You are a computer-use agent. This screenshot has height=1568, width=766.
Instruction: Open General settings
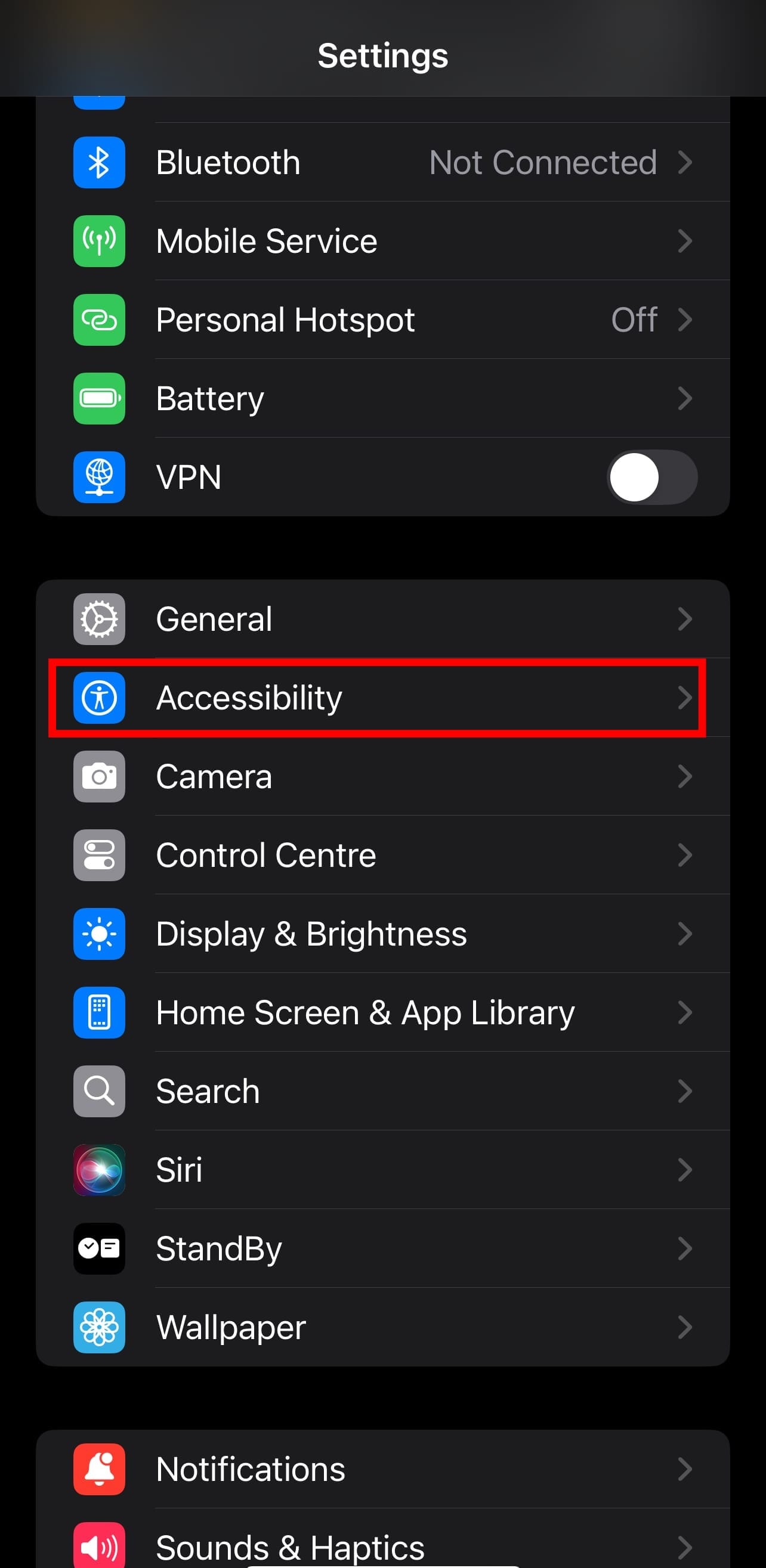click(x=382, y=619)
